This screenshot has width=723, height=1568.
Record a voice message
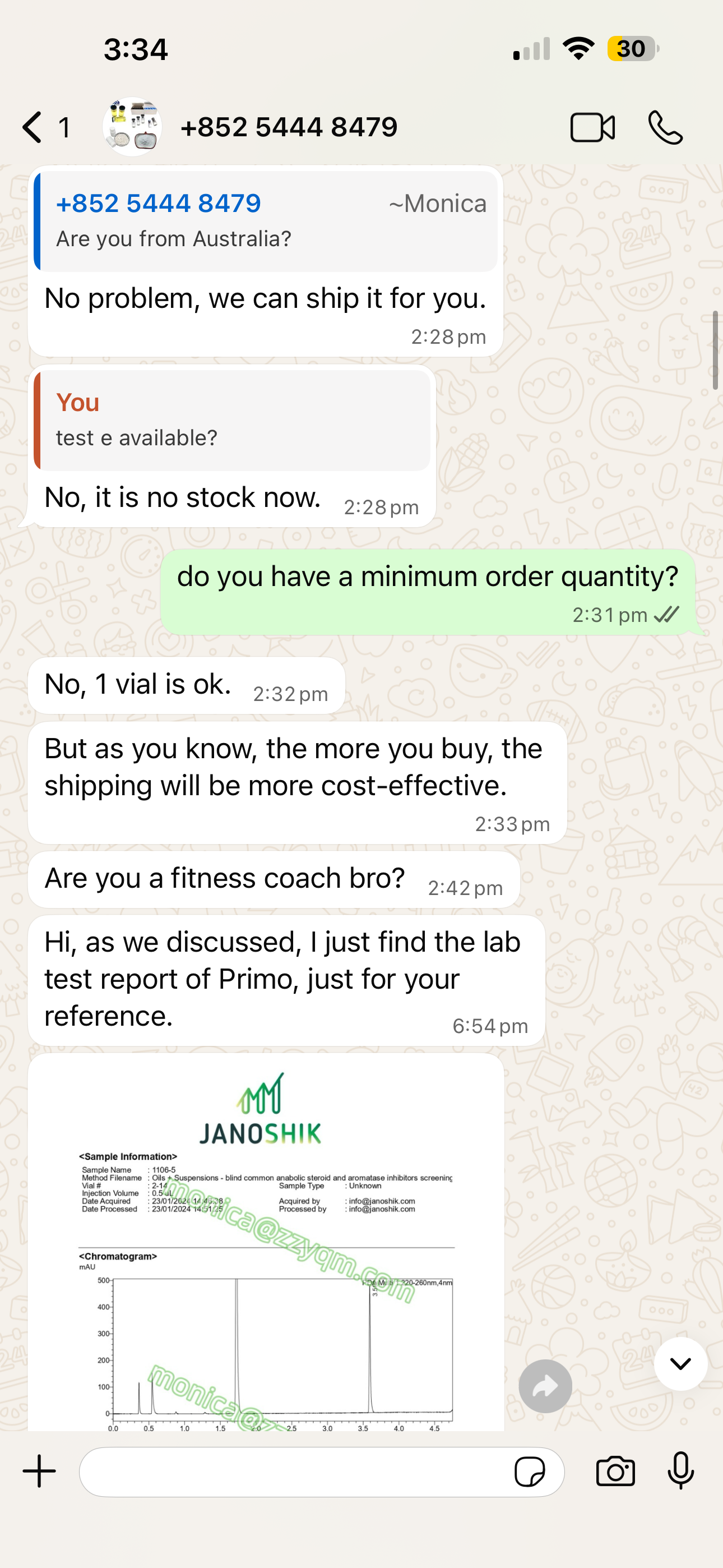[x=680, y=1470]
